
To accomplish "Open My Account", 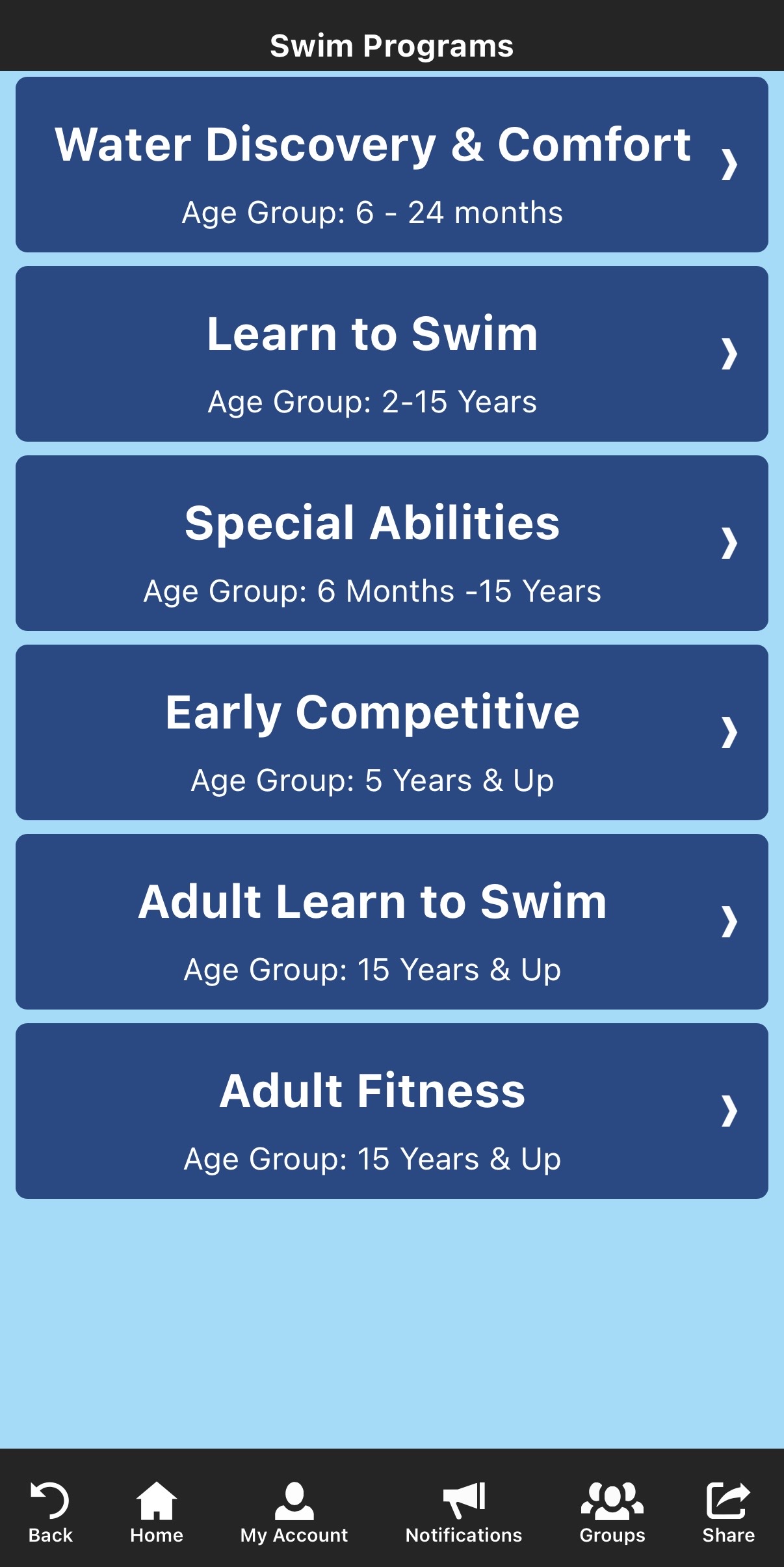I will pos(294,1512).
